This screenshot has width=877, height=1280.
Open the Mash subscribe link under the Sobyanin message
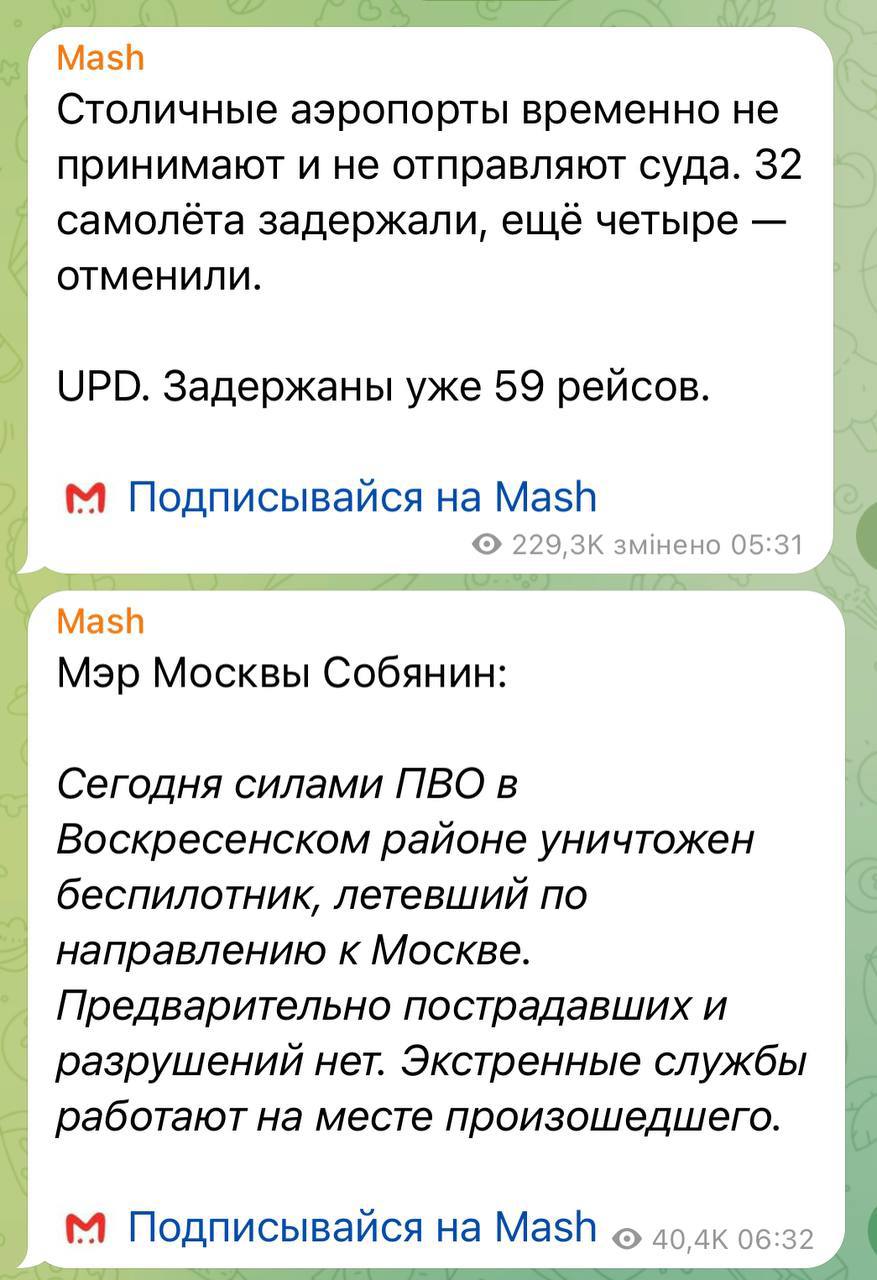(362, 1226)
